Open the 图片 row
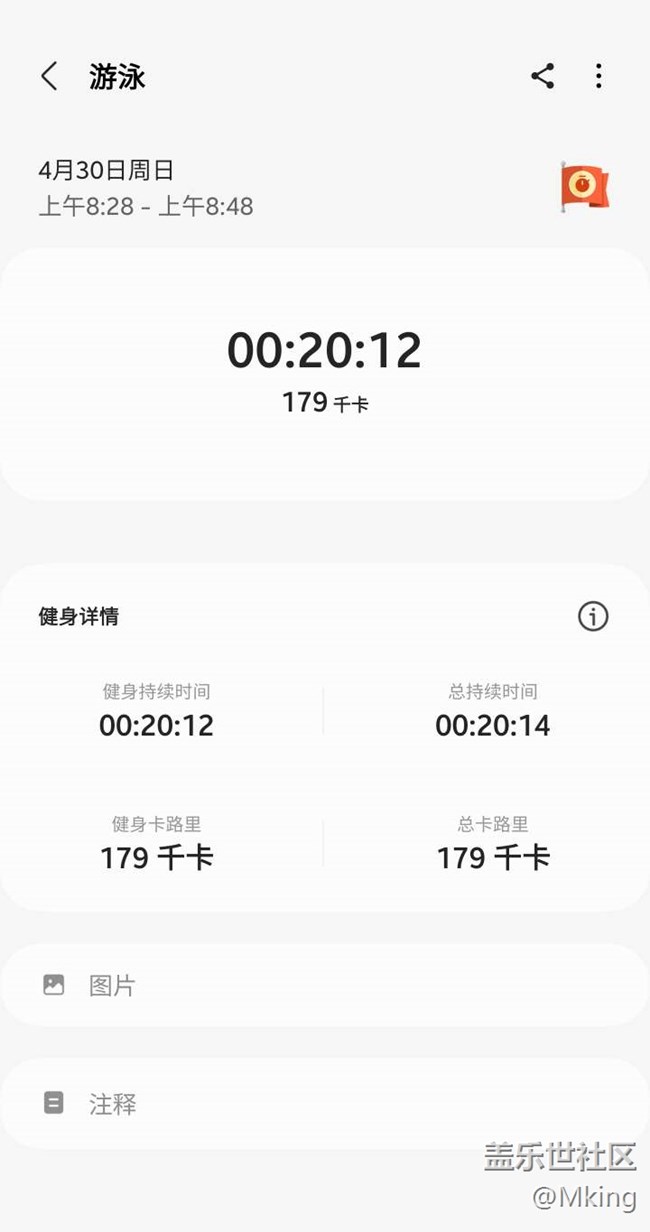650x1232 pixels. (325, 985)
